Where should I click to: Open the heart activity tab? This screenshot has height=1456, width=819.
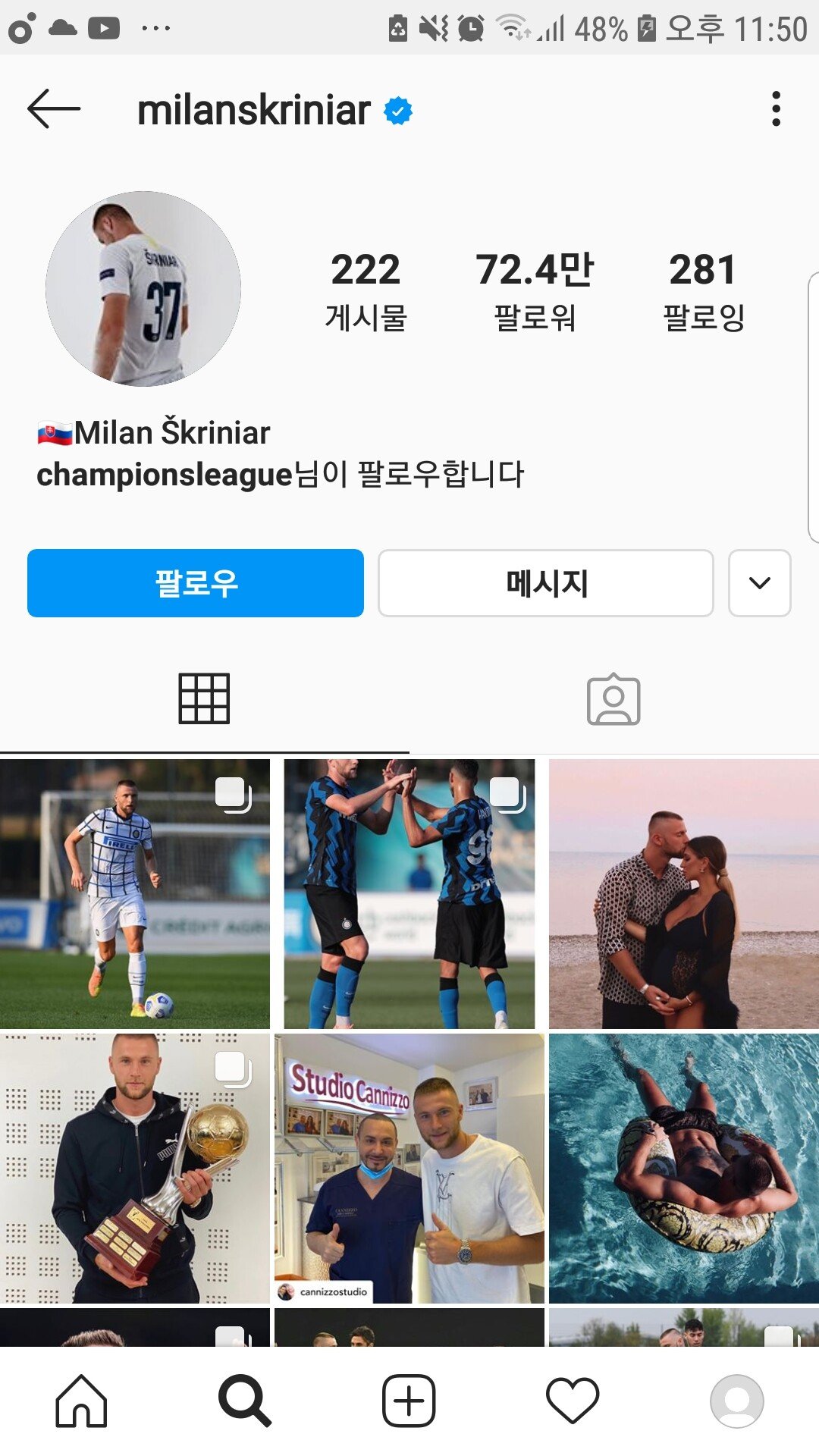[x=573, y=1401]
